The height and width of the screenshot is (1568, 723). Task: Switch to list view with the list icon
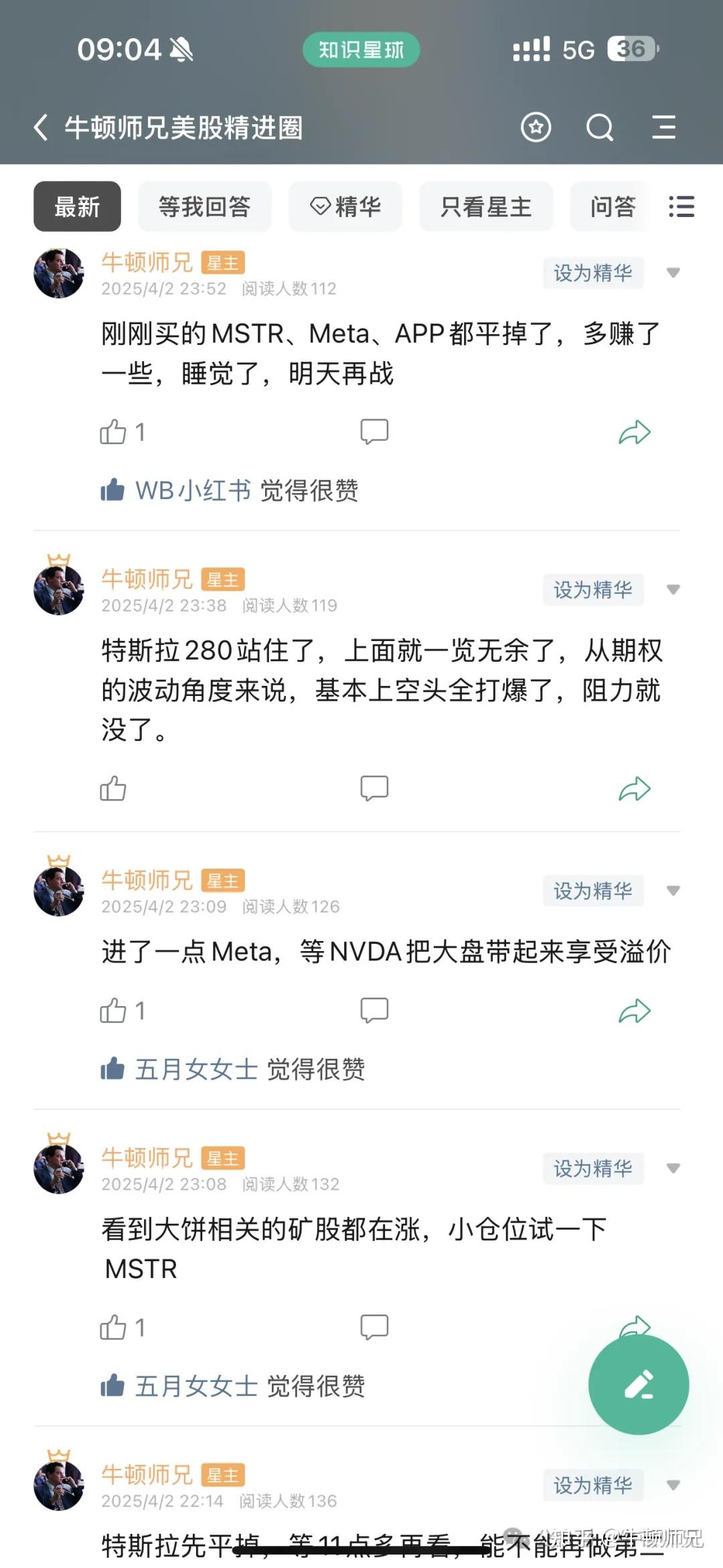coord(681,208)
